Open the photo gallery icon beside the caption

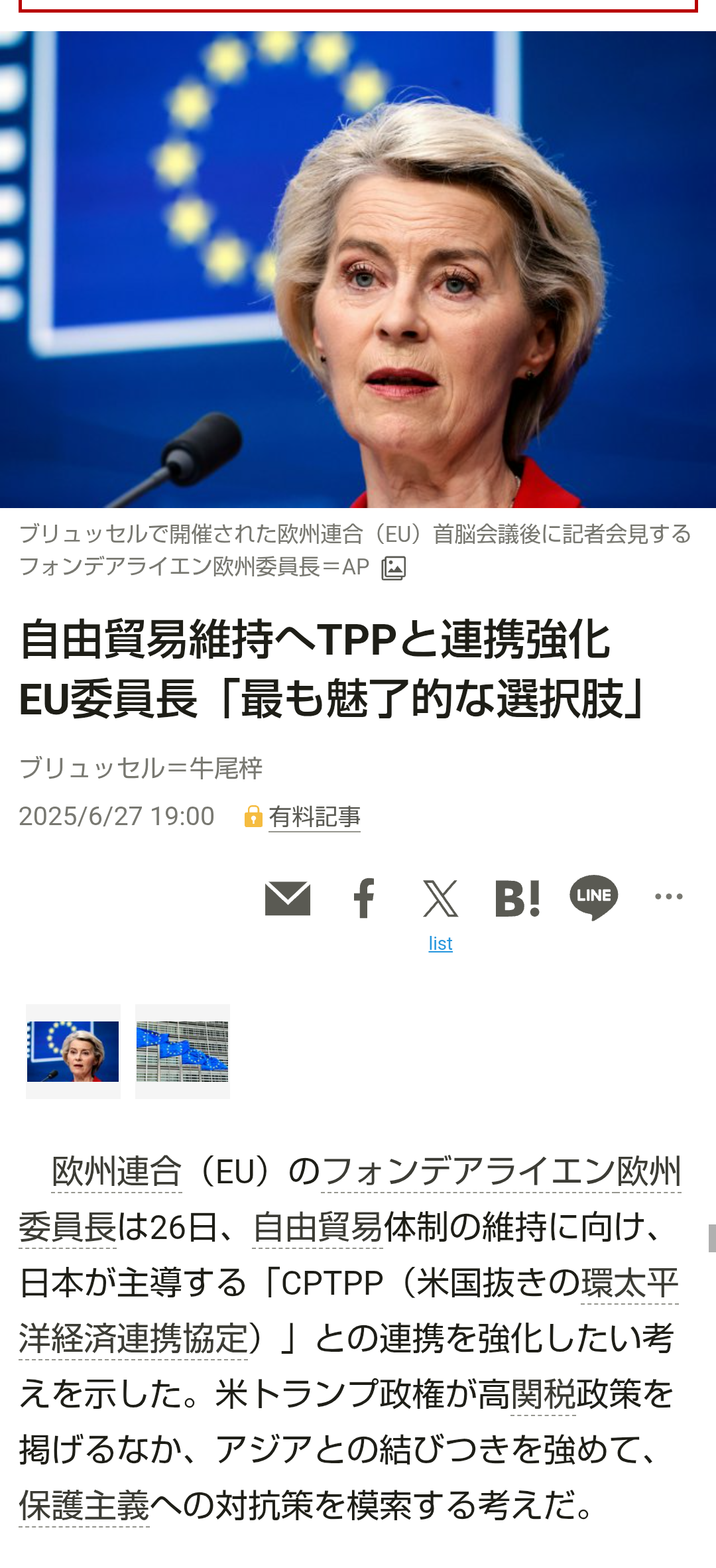(393, 568)
